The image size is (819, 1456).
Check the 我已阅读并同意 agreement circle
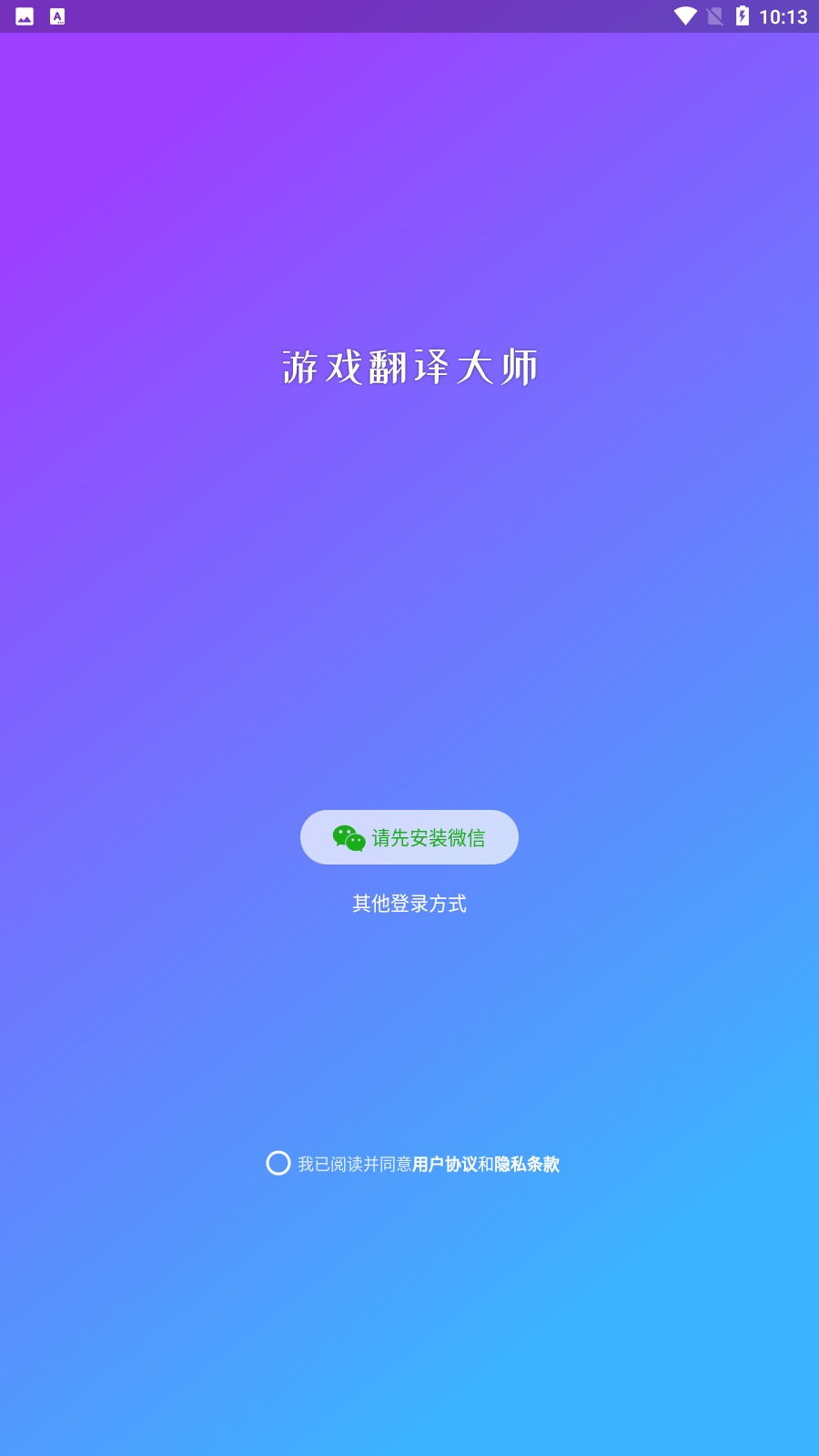pos(278,1163)
